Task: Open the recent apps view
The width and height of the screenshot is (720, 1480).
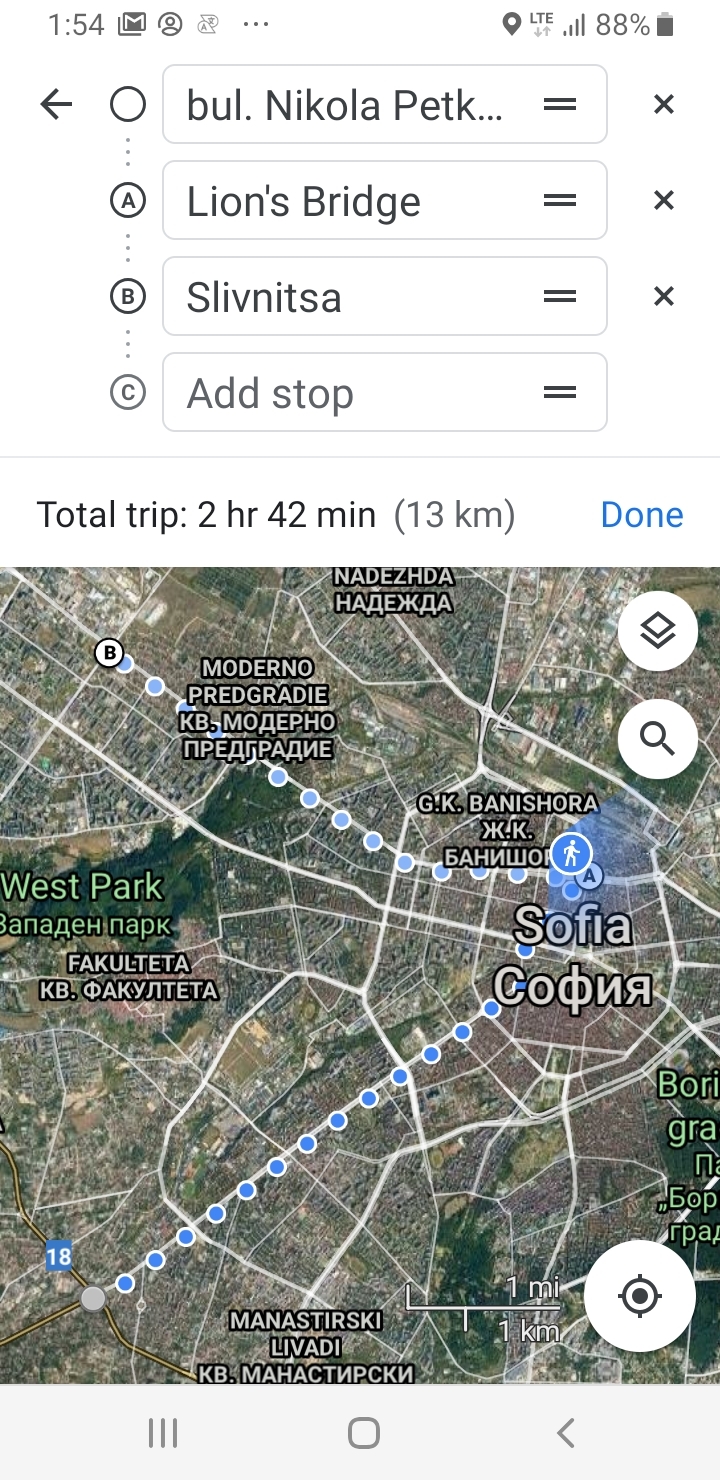Action: point(163,1433)
